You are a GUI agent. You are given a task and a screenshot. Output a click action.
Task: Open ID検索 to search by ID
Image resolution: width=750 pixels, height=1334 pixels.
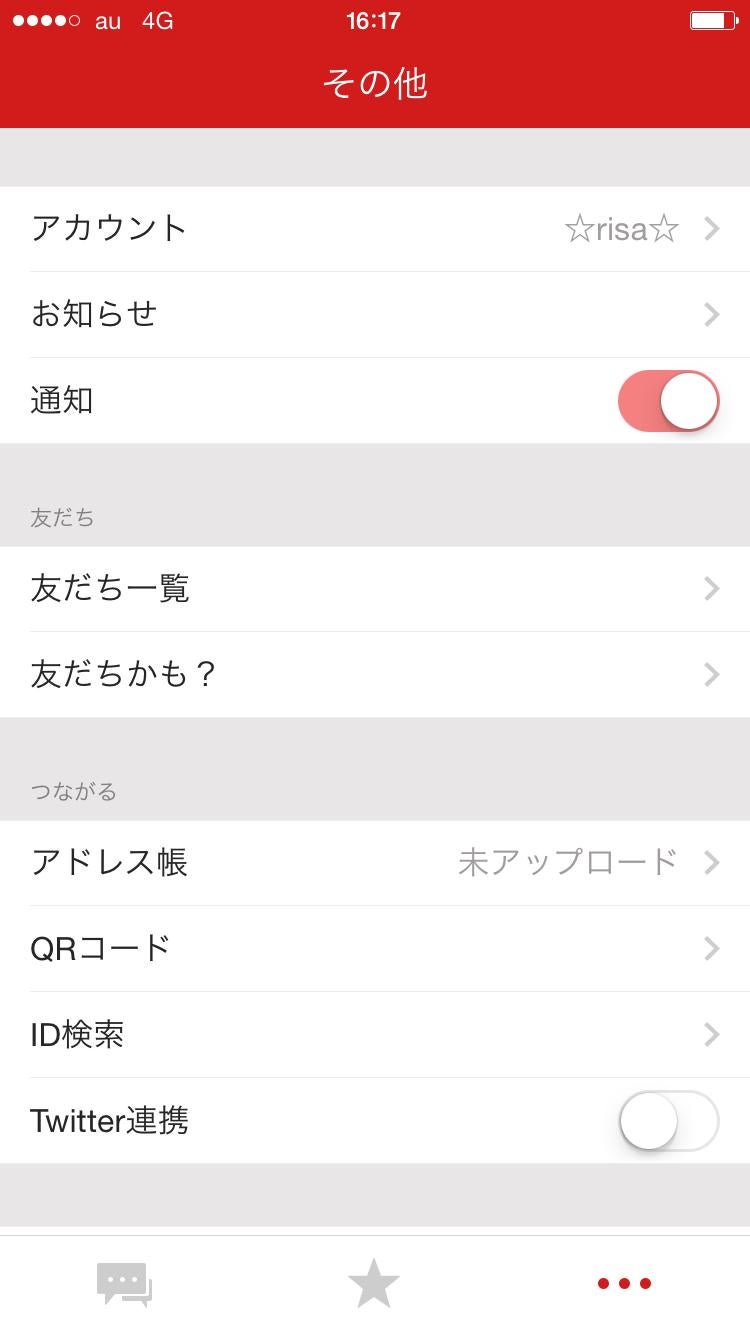pyautogui.click(x=375, y=1034)
